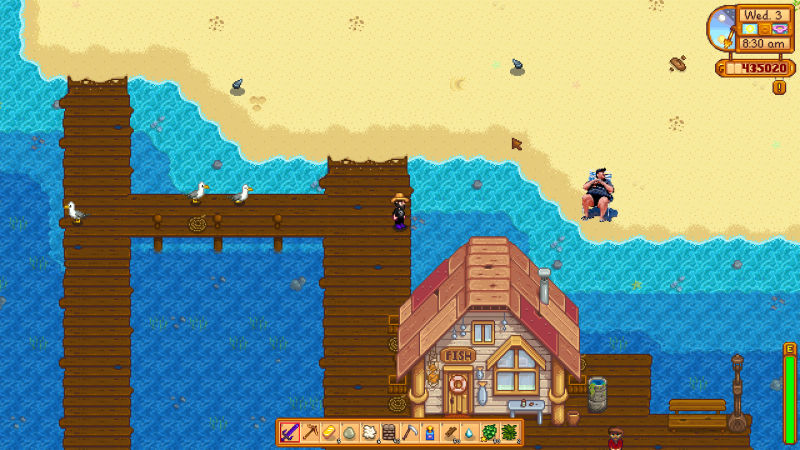Select the stone brick item slot

(390, 433)
